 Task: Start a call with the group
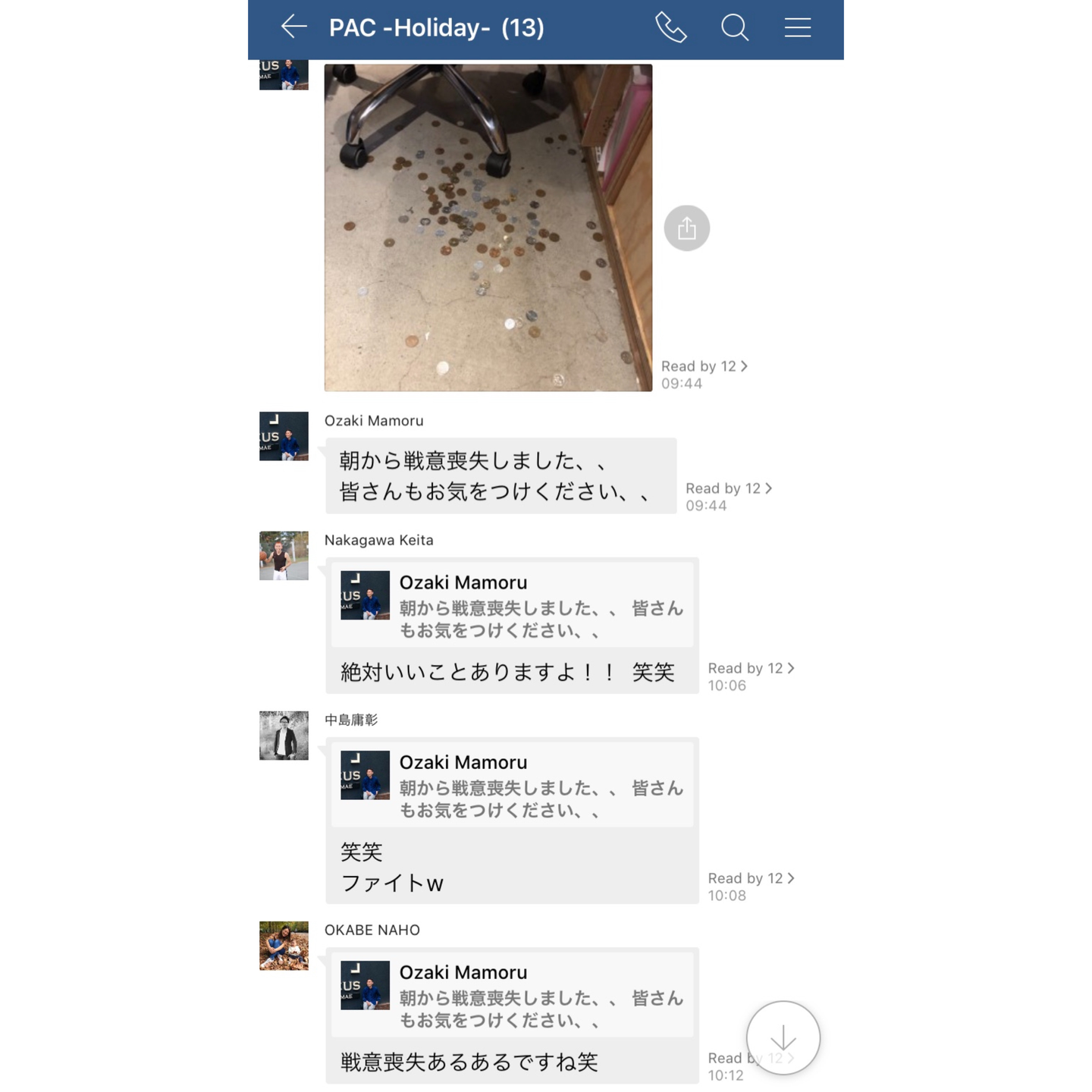coord(670,28)
